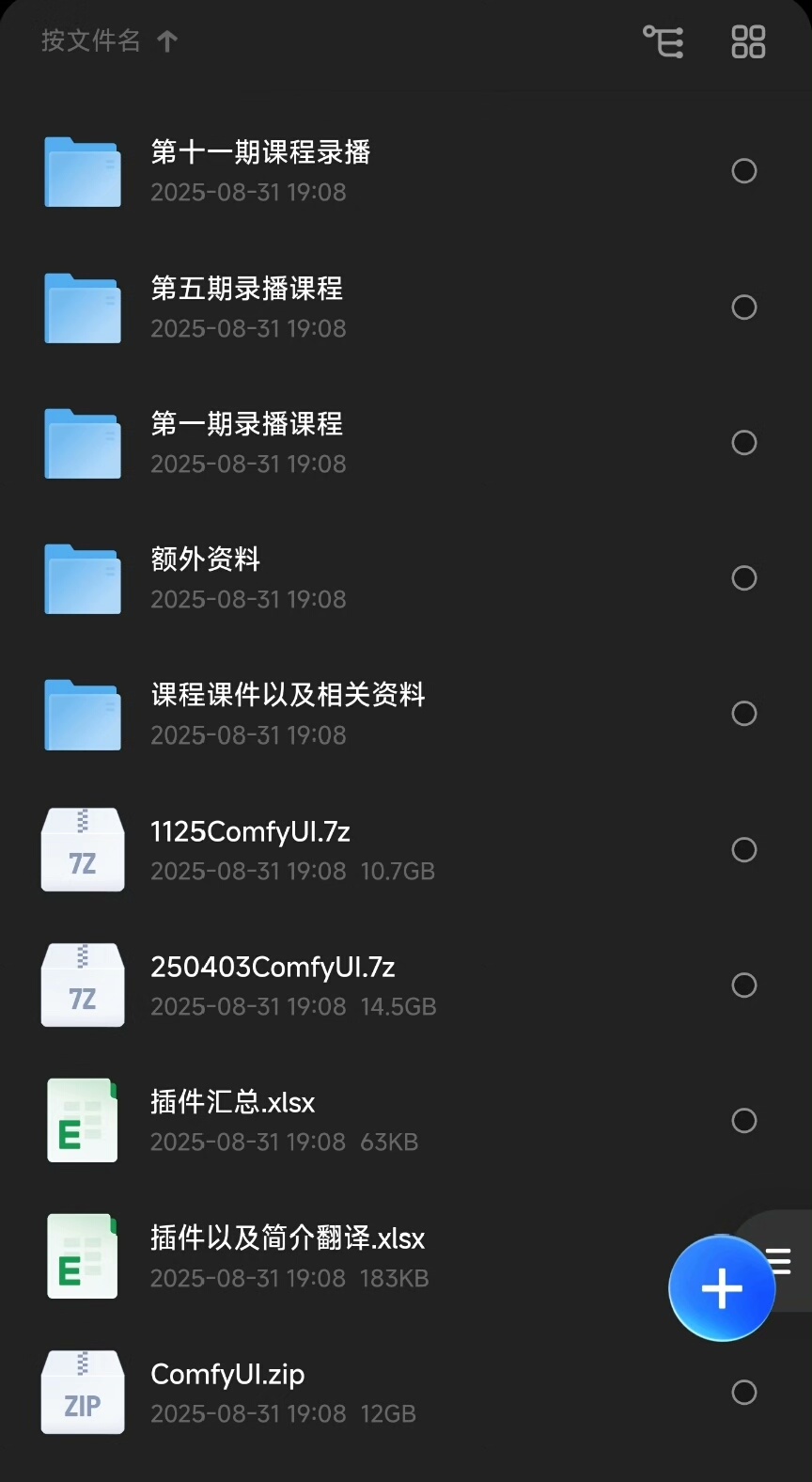Open 插件以及简介翻译.xlsx file

tap(288, 1255)
